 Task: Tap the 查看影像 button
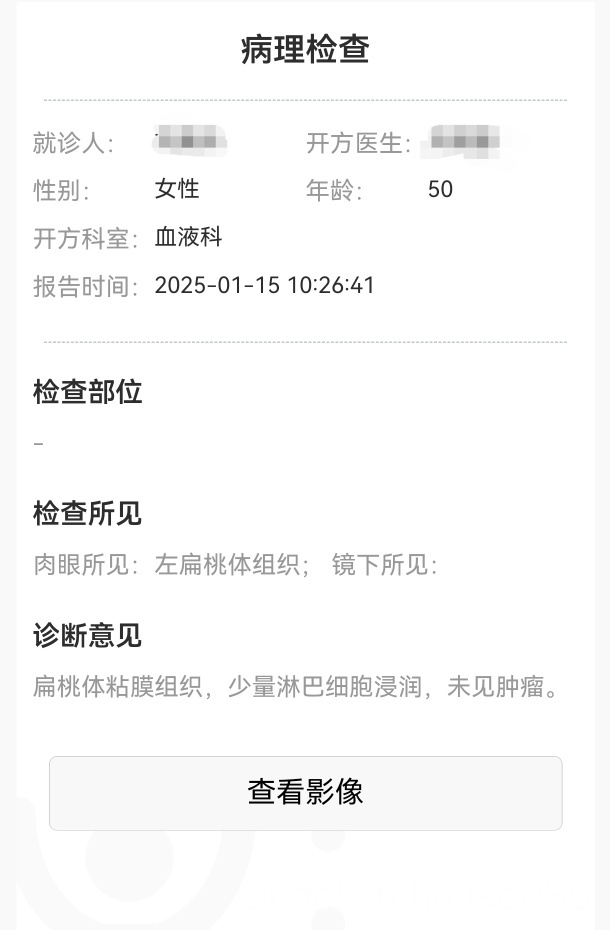tap(305, 793)
